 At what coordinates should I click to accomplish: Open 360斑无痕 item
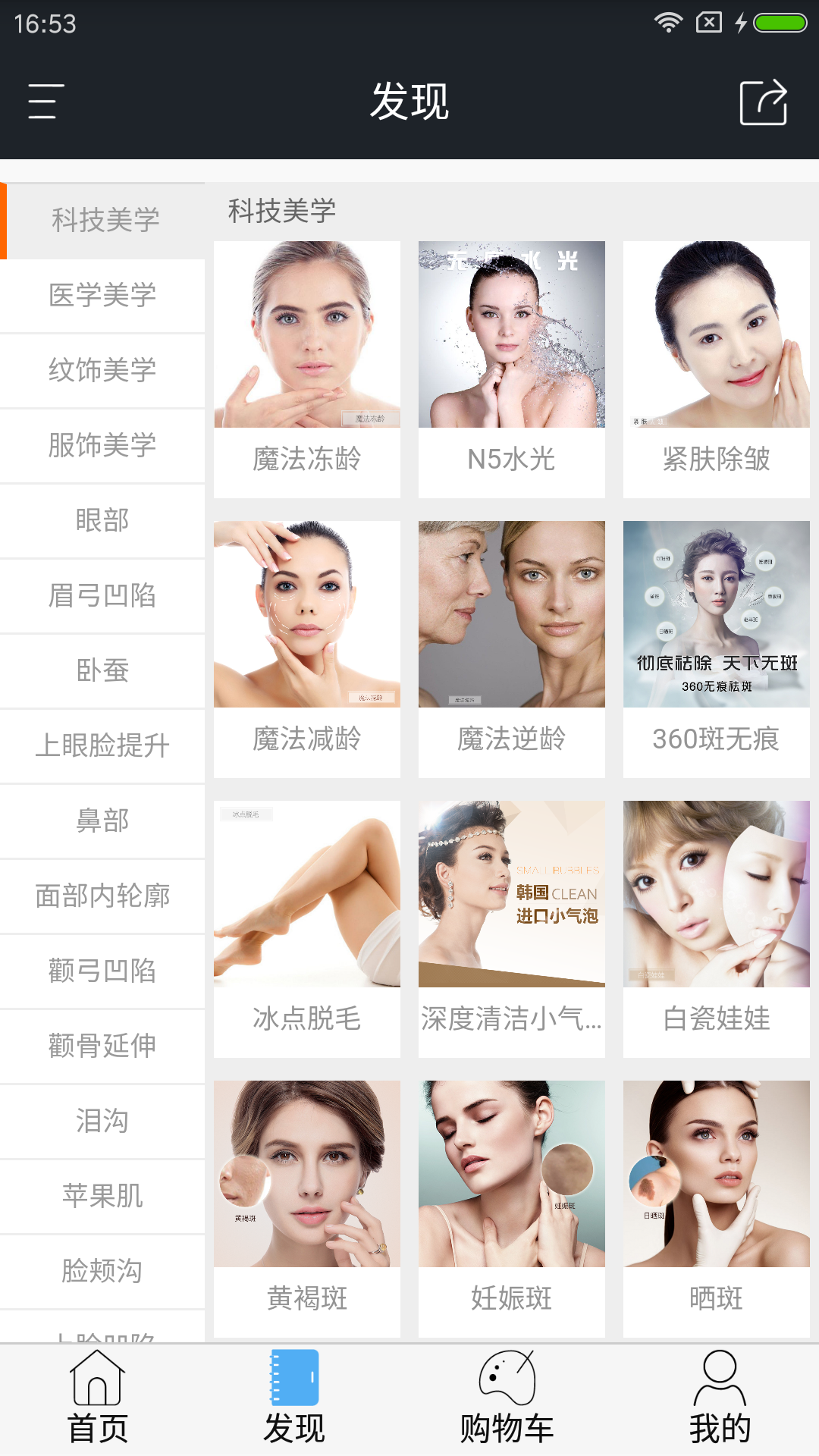717,648
